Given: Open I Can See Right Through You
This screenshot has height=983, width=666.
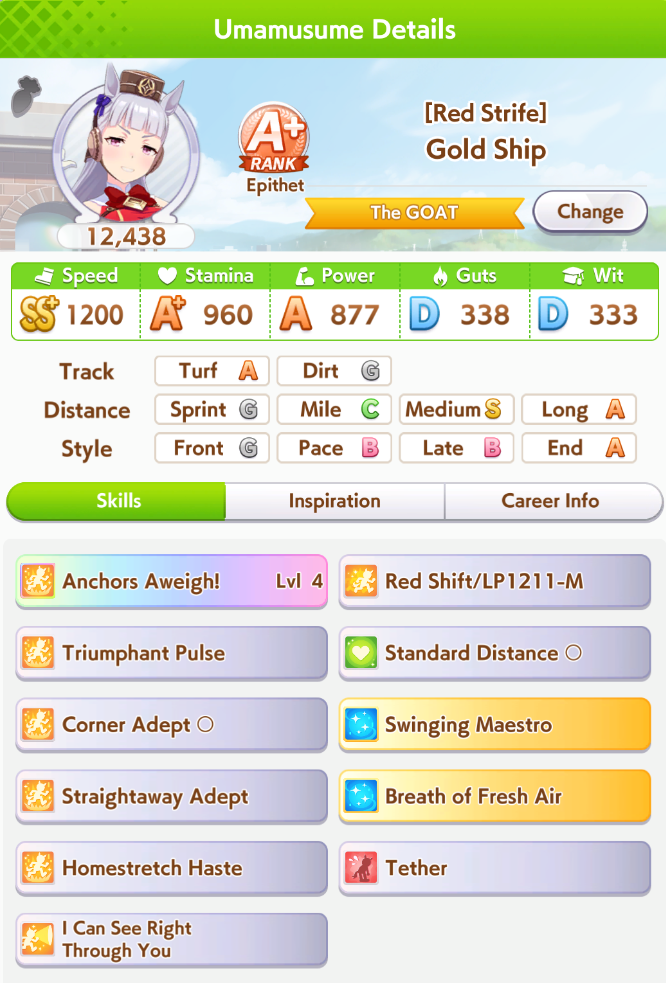Looking at the screenshot, I should 171,940.
